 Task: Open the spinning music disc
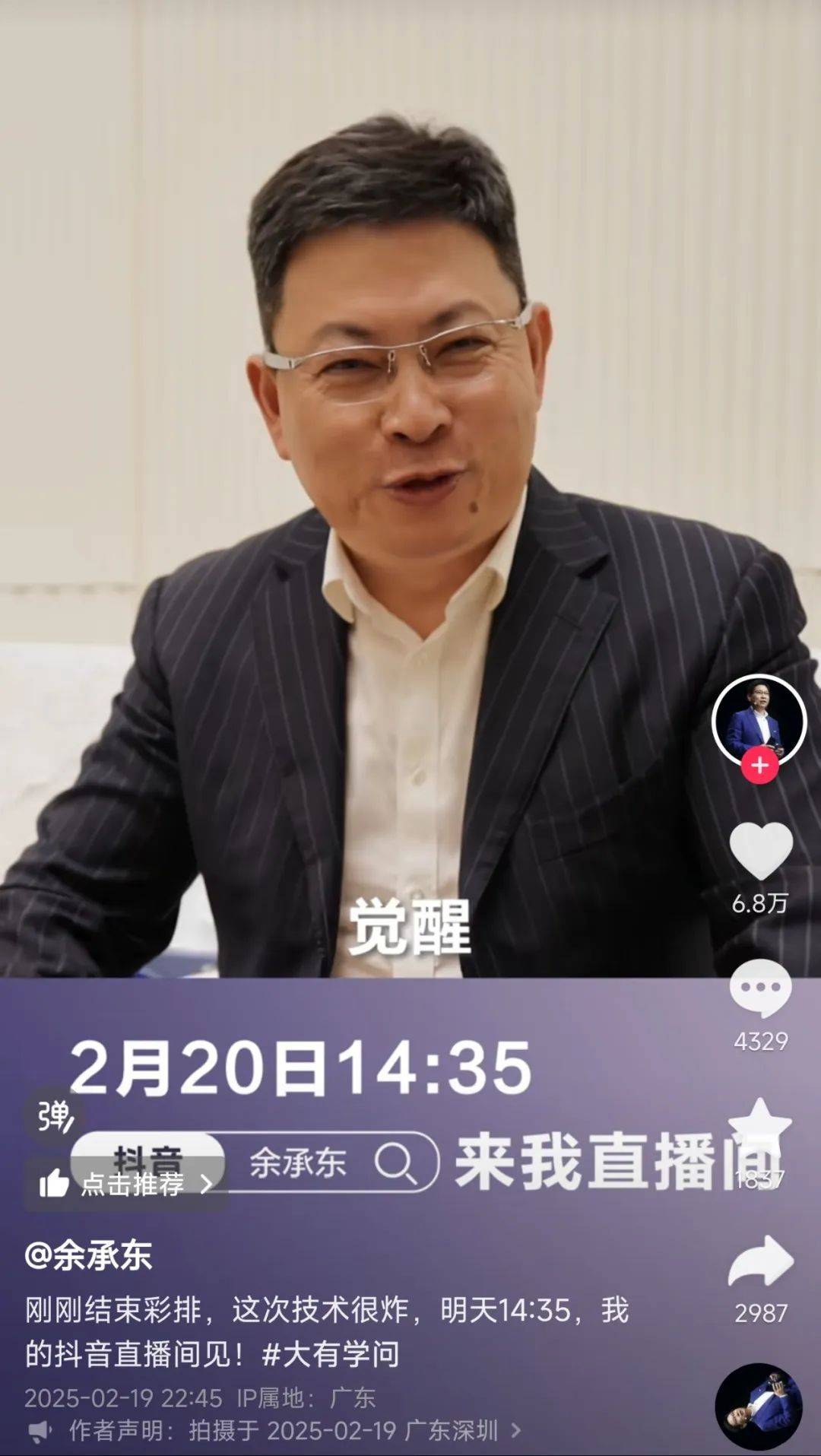(759, 1407)
